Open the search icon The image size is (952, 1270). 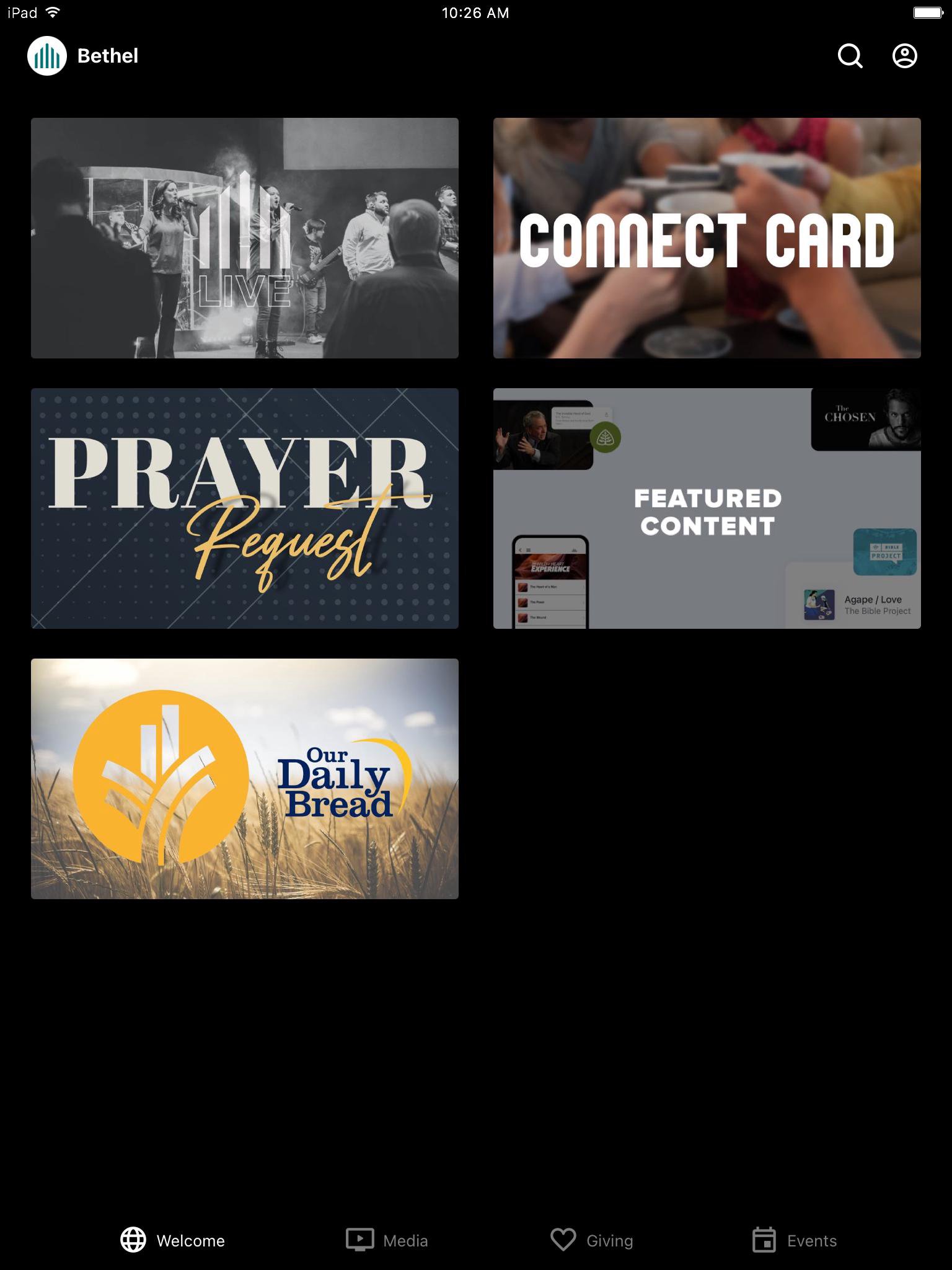(850, 56)
